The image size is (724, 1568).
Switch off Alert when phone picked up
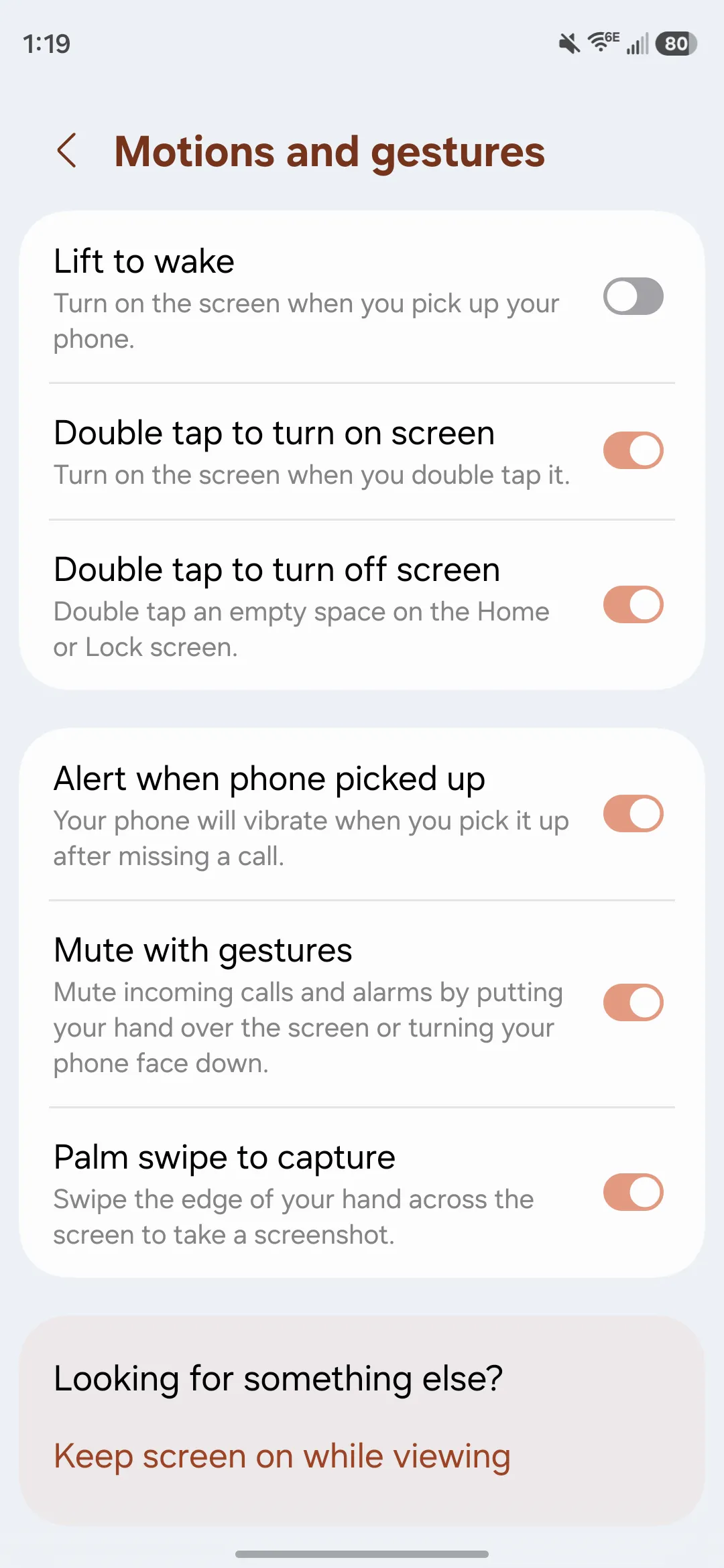coord(633,813)
